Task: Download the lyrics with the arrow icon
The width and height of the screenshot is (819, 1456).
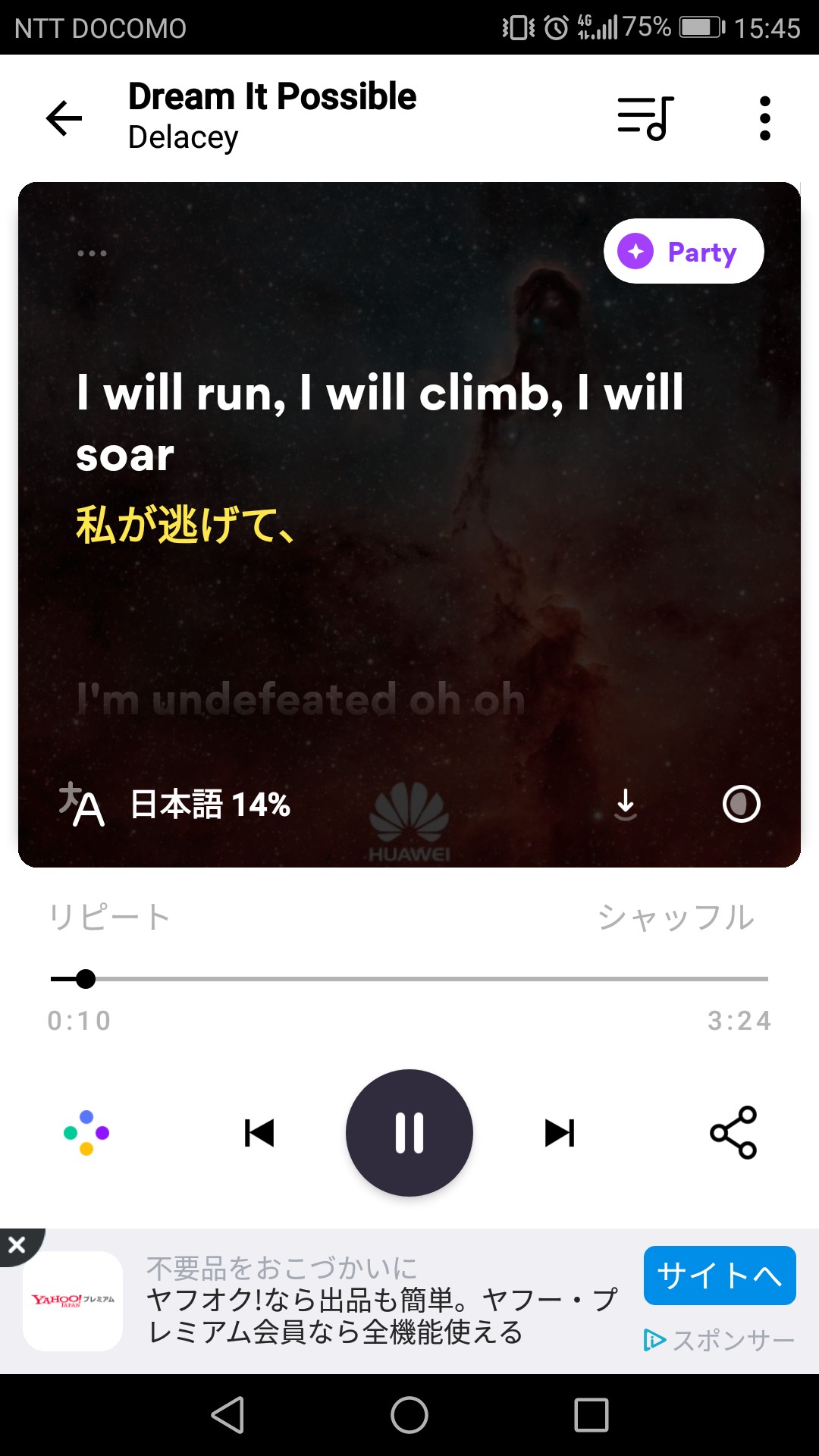Action: coord(625,805)
